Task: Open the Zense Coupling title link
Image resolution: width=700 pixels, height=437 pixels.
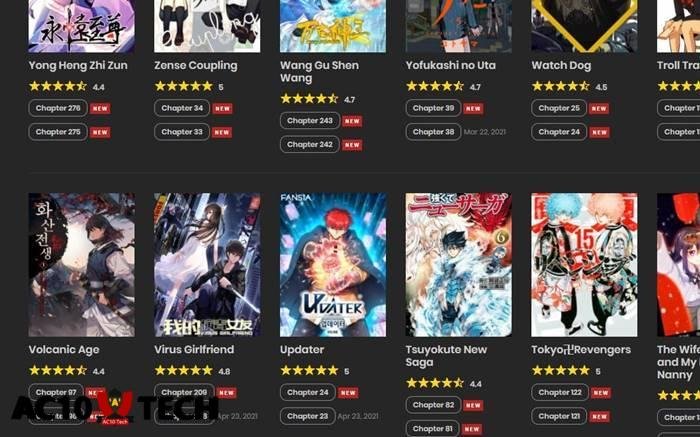Action: (x=195, y=66)
